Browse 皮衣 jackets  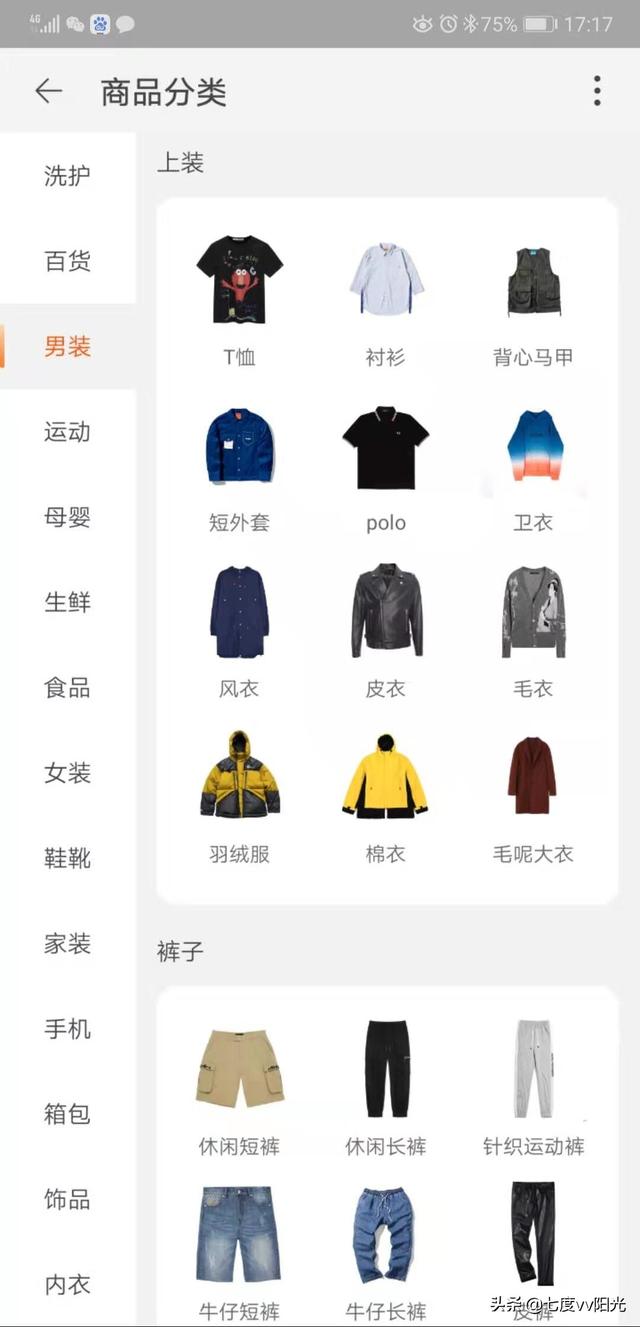tap(386, 631)
